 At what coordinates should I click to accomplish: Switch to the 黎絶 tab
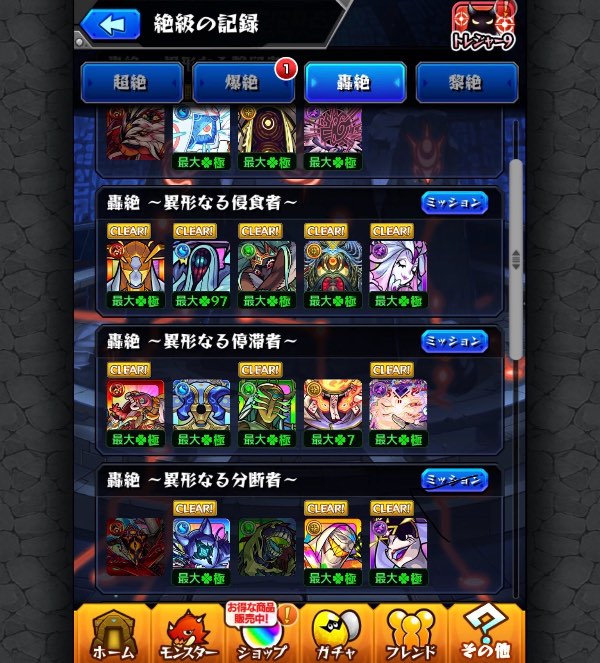click(x=467, y=82)
